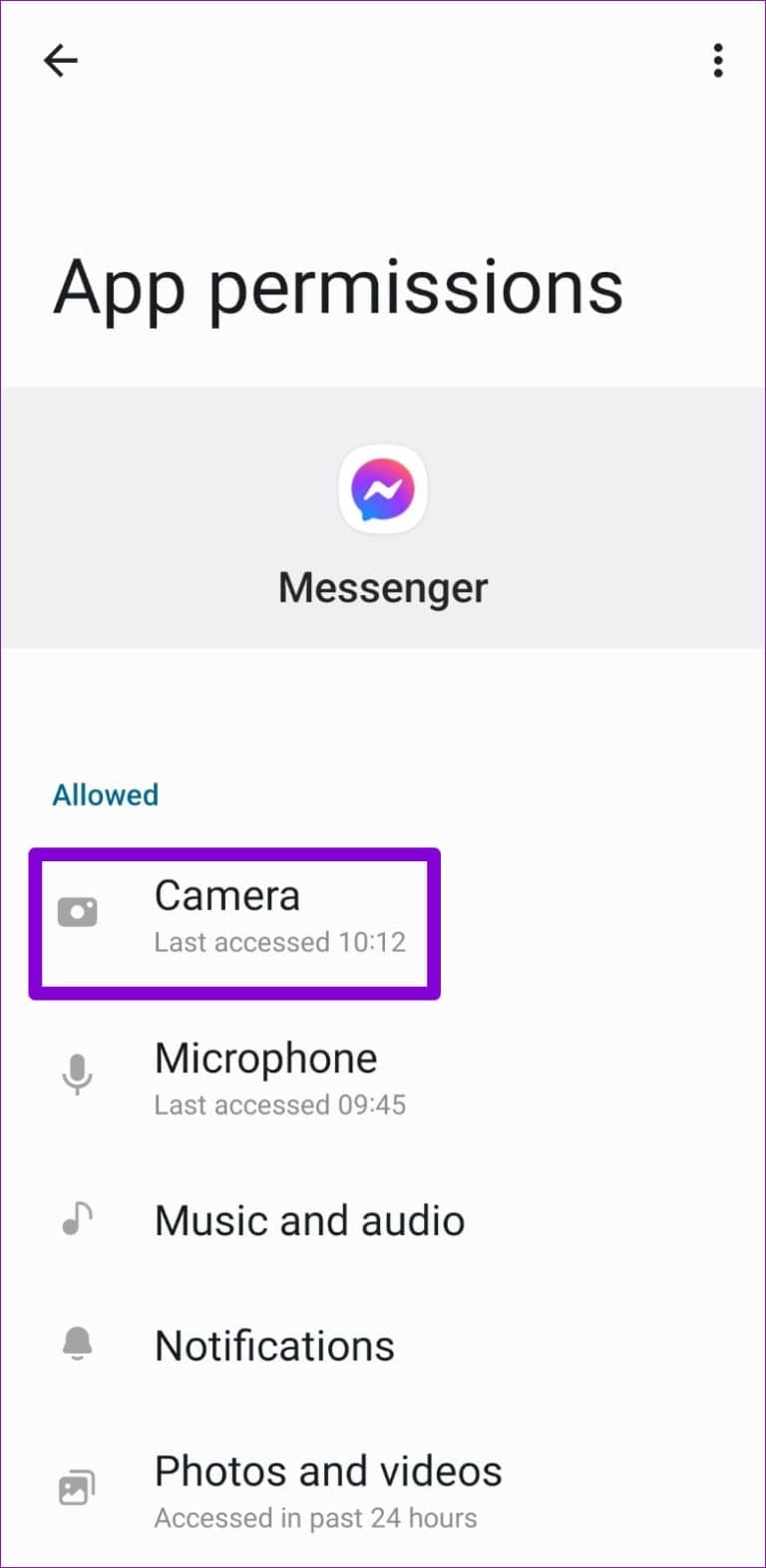The width and height of the screenshot is (766, 1568).
Task: Open the three-dot overflow menu
Action: click(717, 61)
